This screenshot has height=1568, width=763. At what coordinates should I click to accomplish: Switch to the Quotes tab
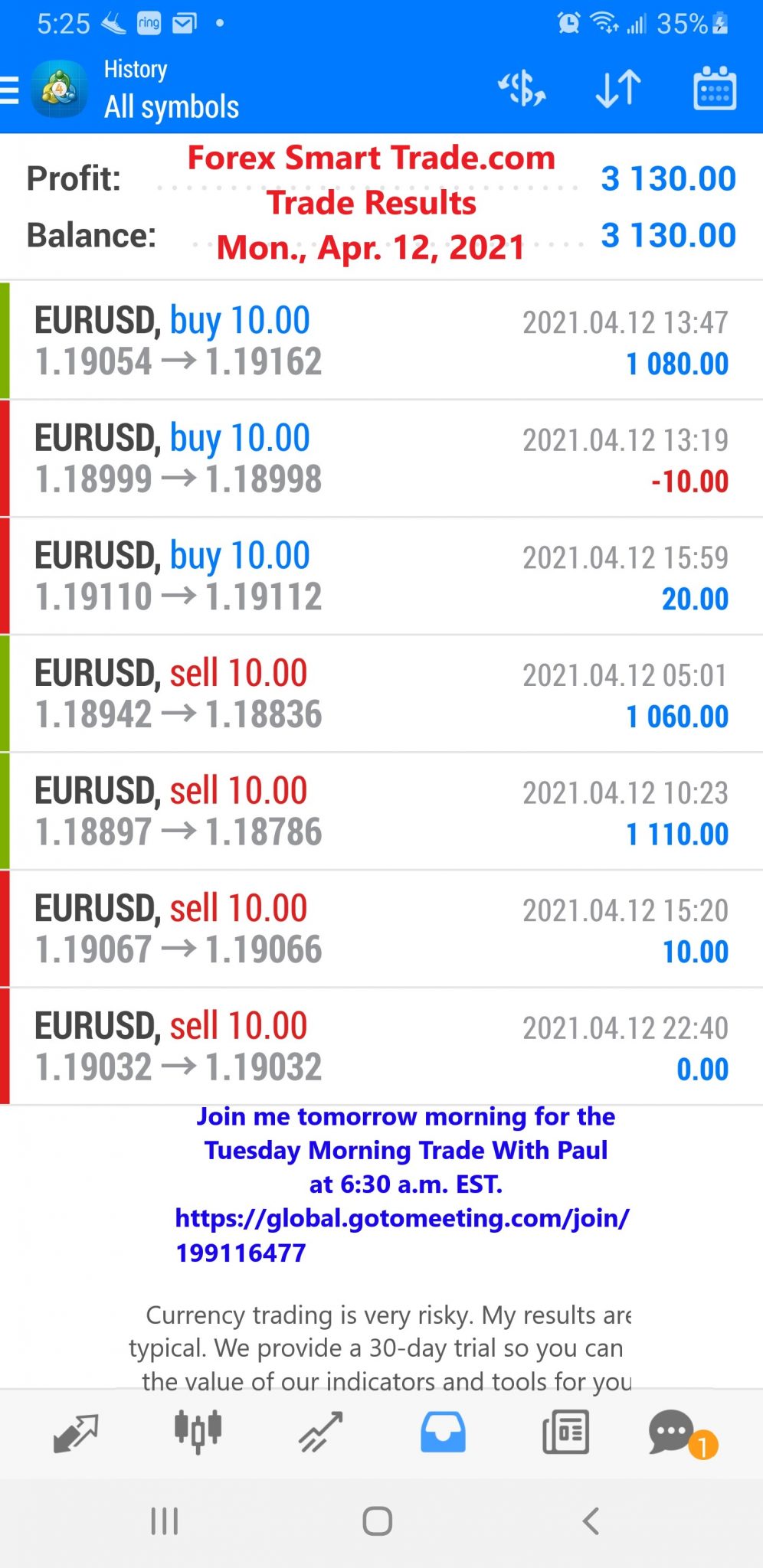pos(75,1432)
